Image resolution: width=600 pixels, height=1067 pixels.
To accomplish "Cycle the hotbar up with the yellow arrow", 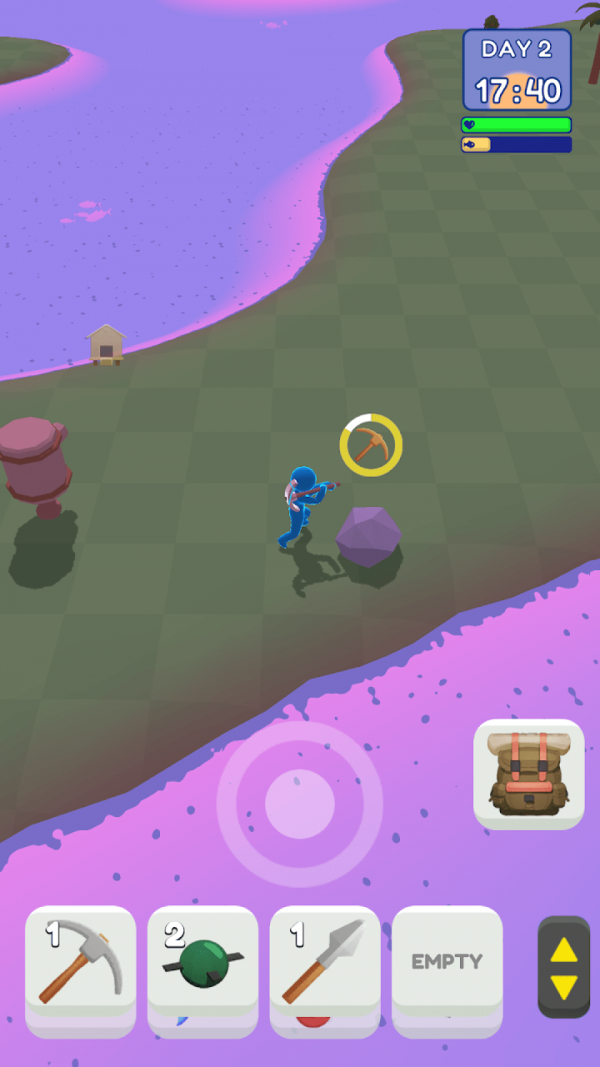I will [x=564, y=949].
